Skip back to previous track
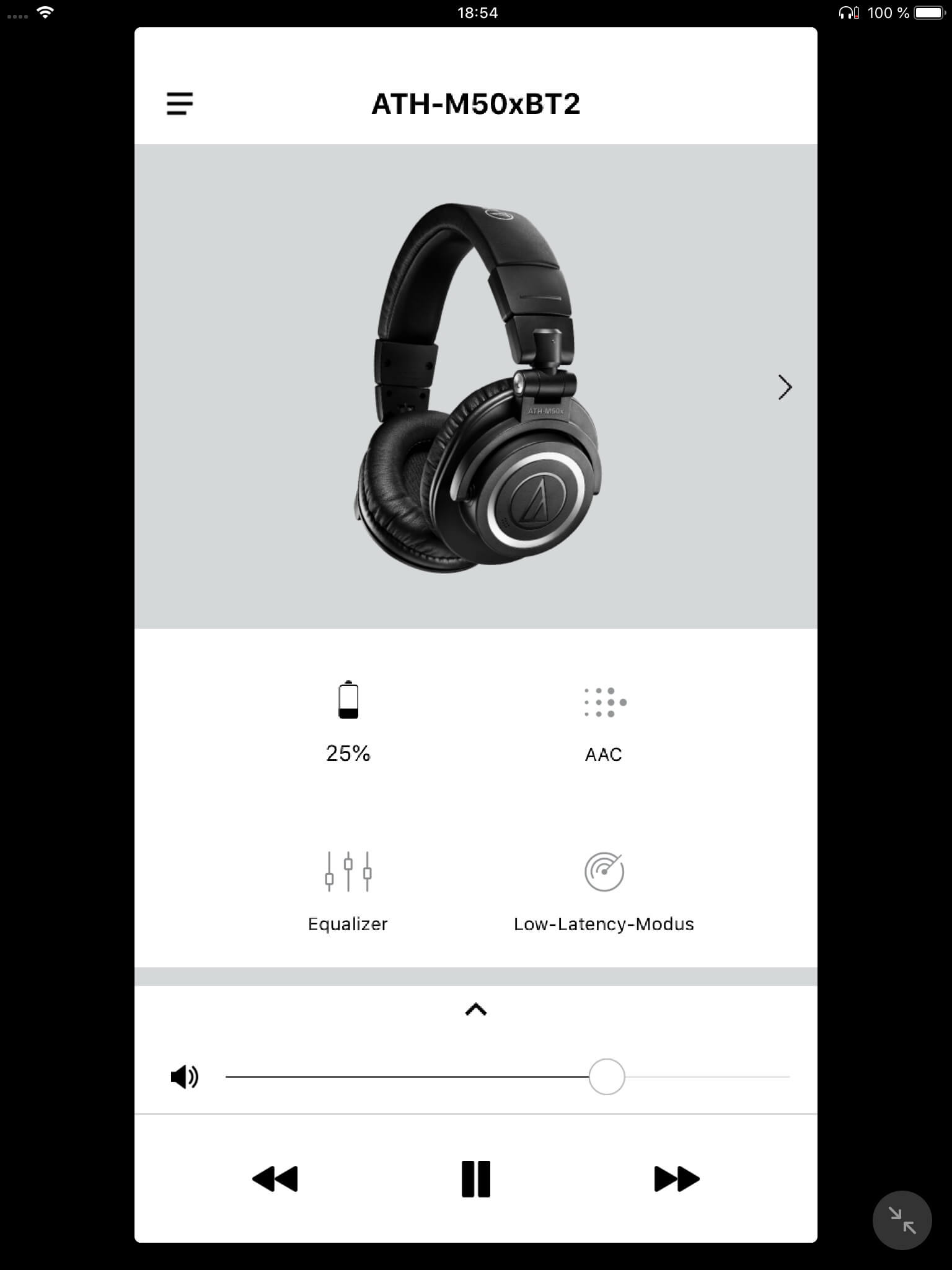This screenshot has height=1270, width=952. pyautogui.click(x=275, y=1179)
